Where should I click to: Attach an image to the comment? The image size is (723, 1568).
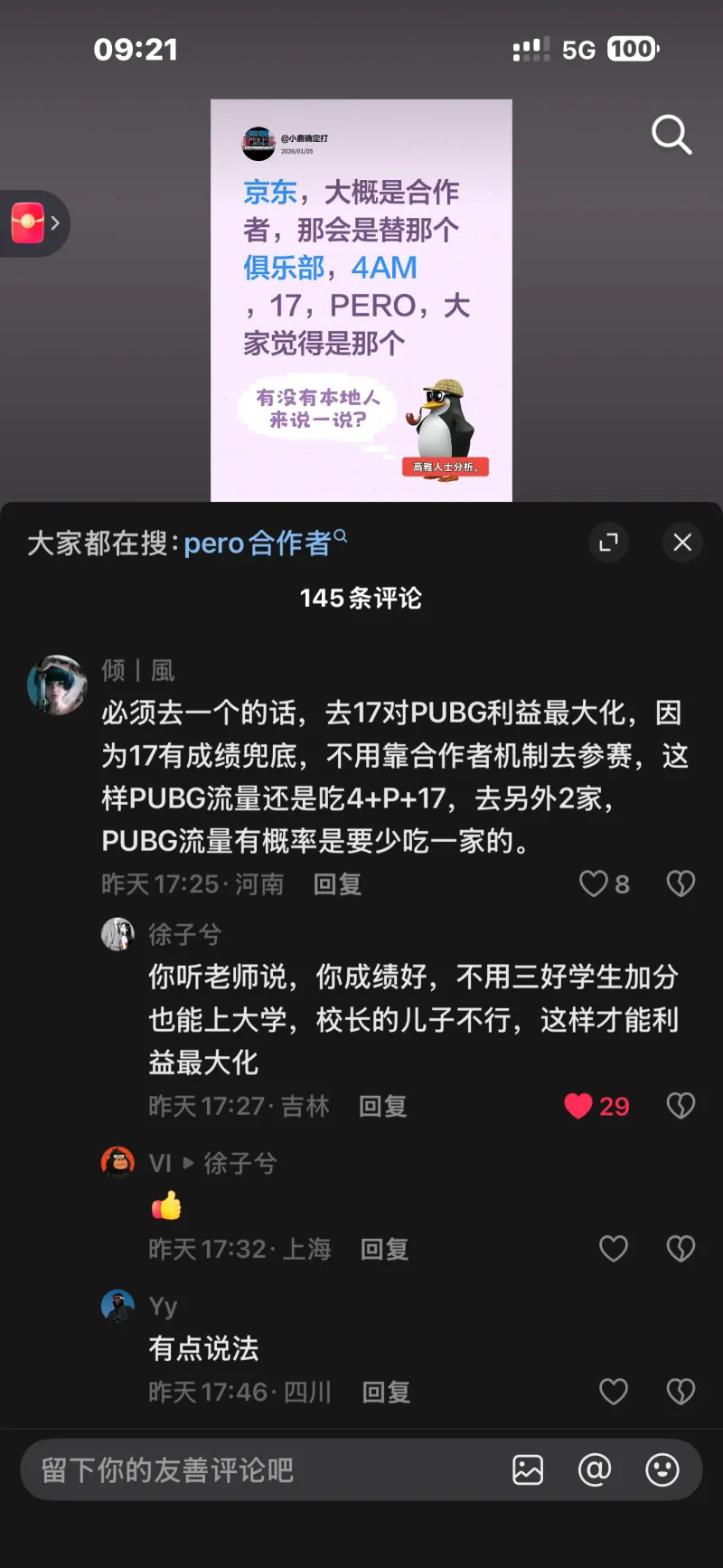[x=528, y=1469]
